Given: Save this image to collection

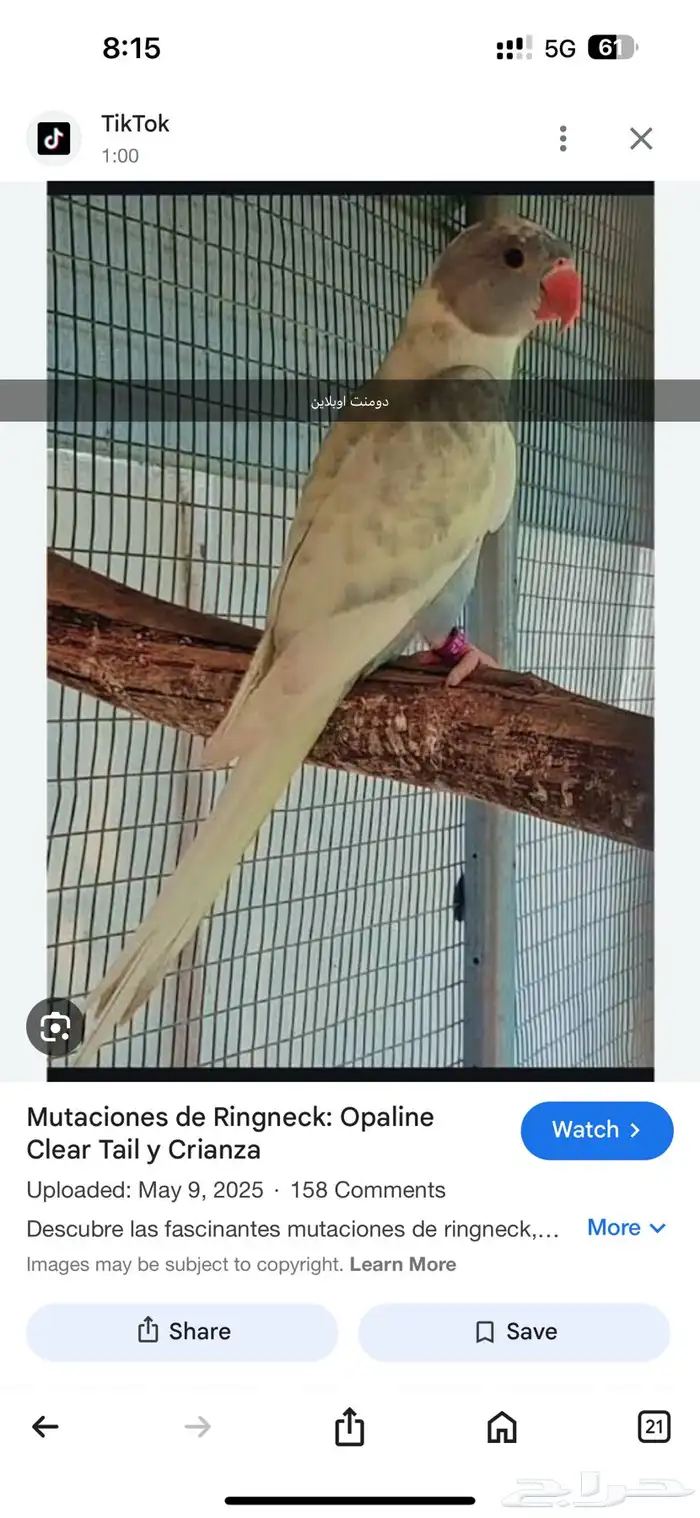Looking at the screenshot, I should coord(514,1331).
